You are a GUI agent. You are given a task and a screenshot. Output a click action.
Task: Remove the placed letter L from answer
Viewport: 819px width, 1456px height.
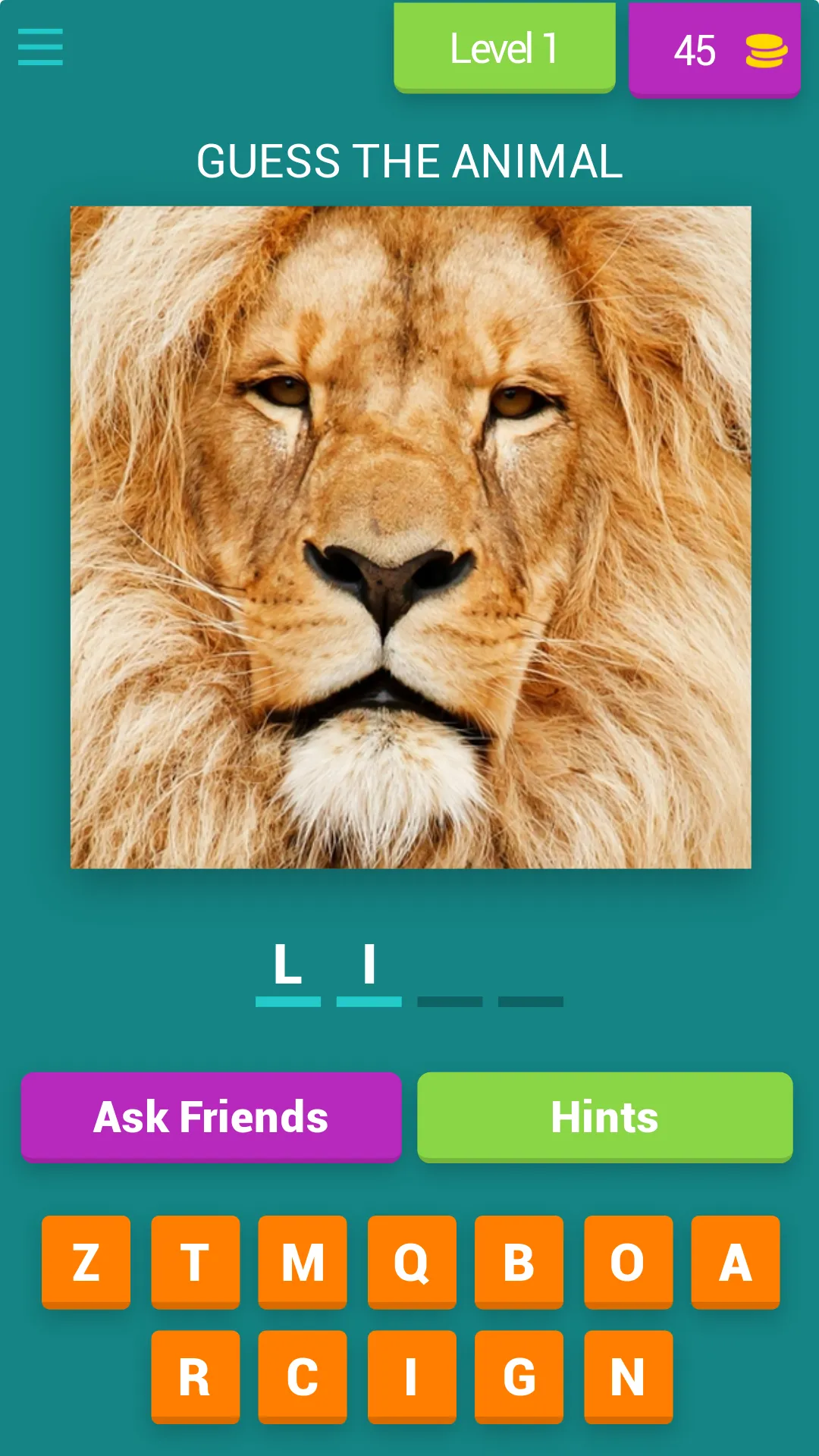(288, 967)
